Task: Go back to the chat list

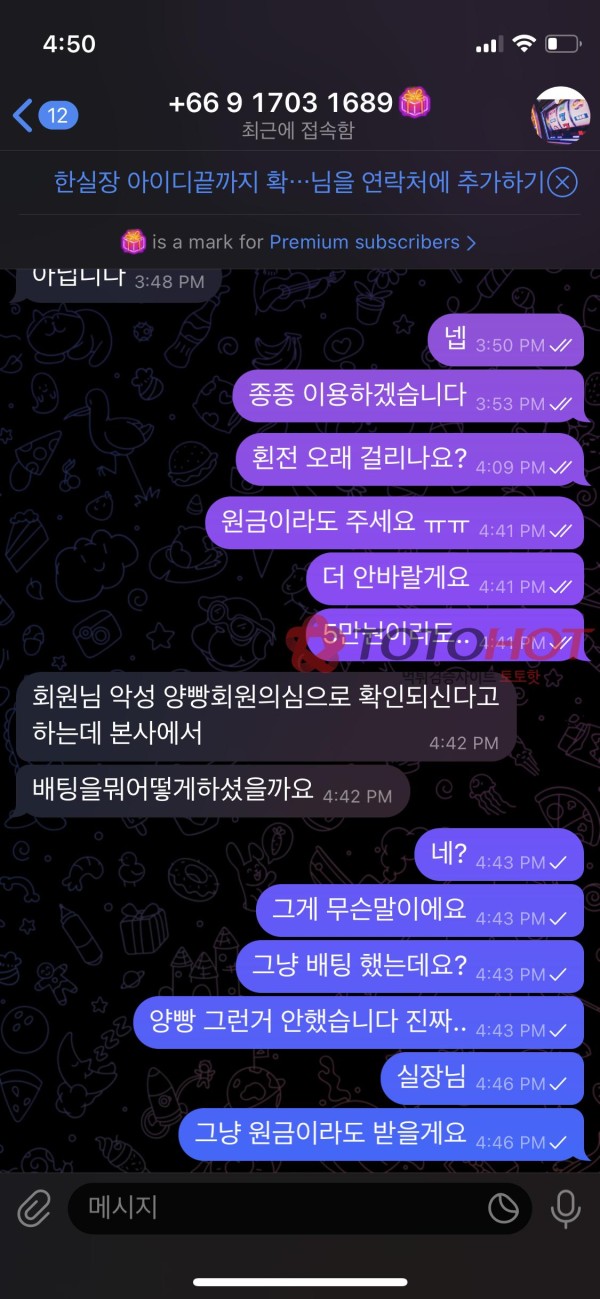Action: pos(40,115)
